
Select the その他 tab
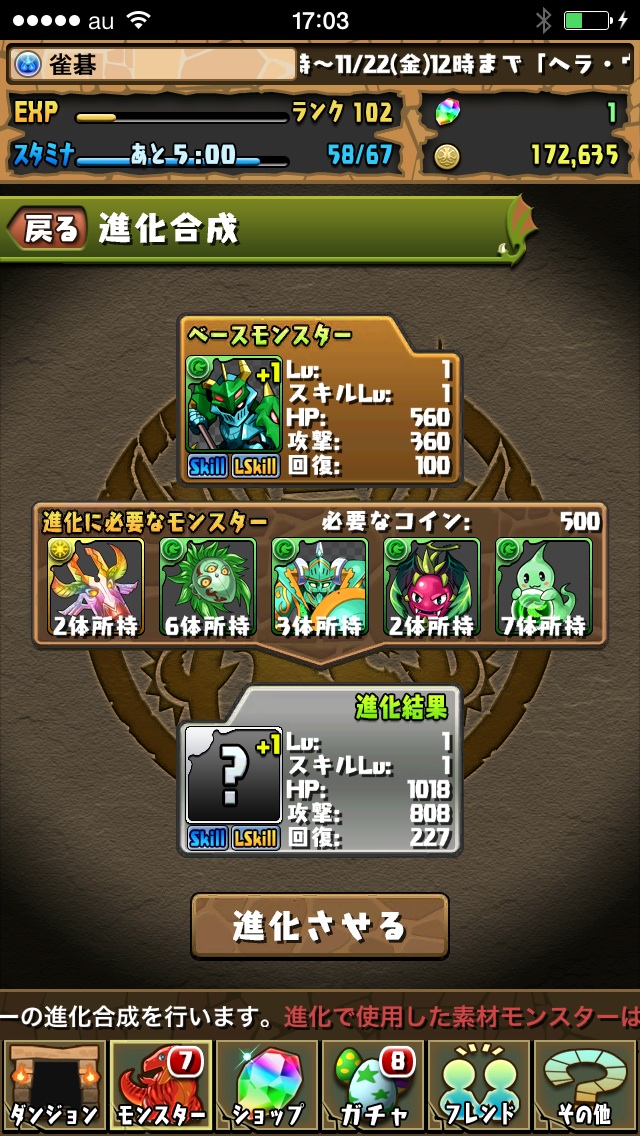585,1085
